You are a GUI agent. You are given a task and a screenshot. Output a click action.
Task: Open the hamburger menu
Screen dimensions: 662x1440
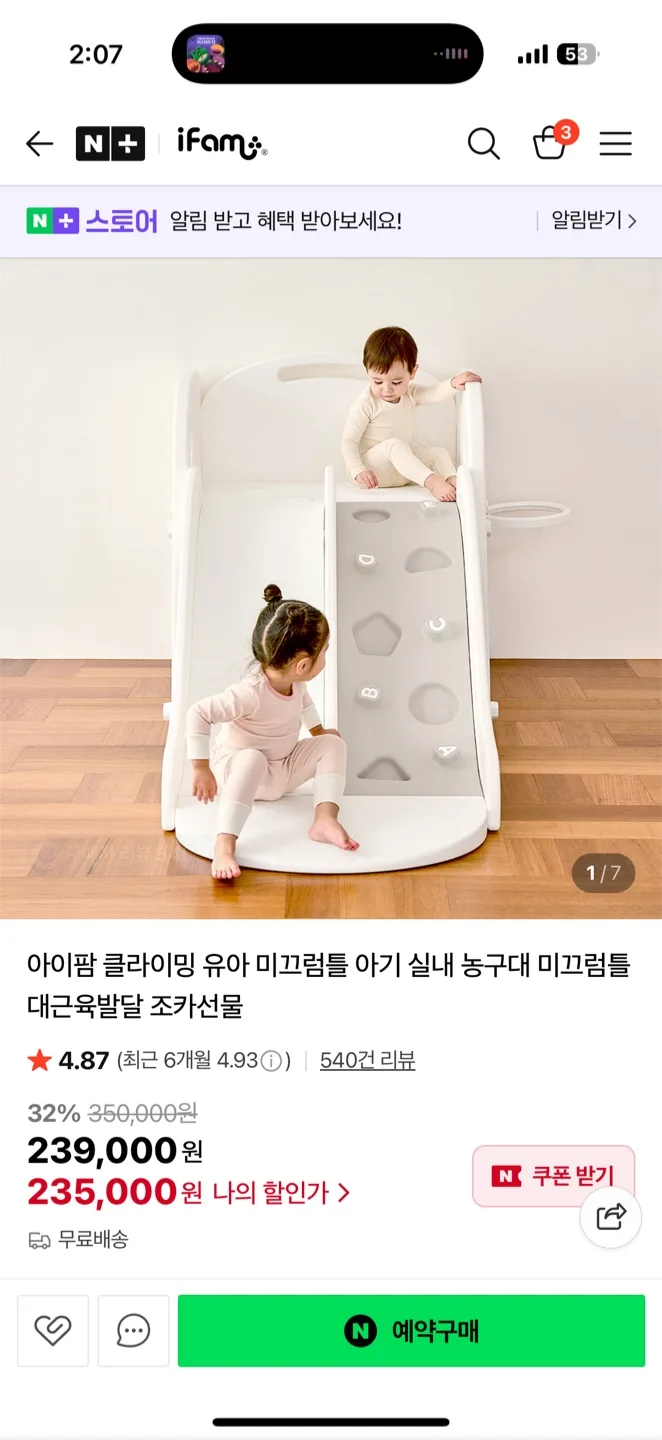coord(615,144)
